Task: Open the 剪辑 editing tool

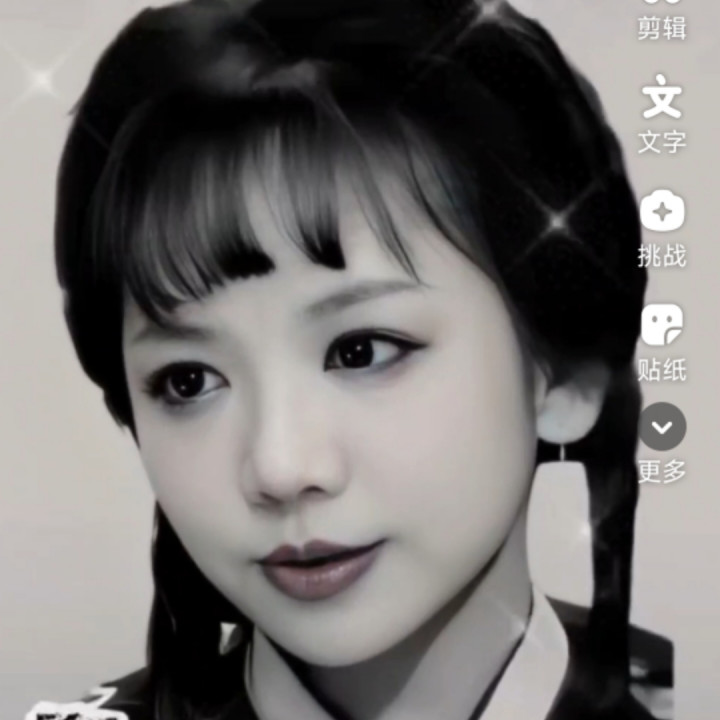Action: click(x=662, y=18)
